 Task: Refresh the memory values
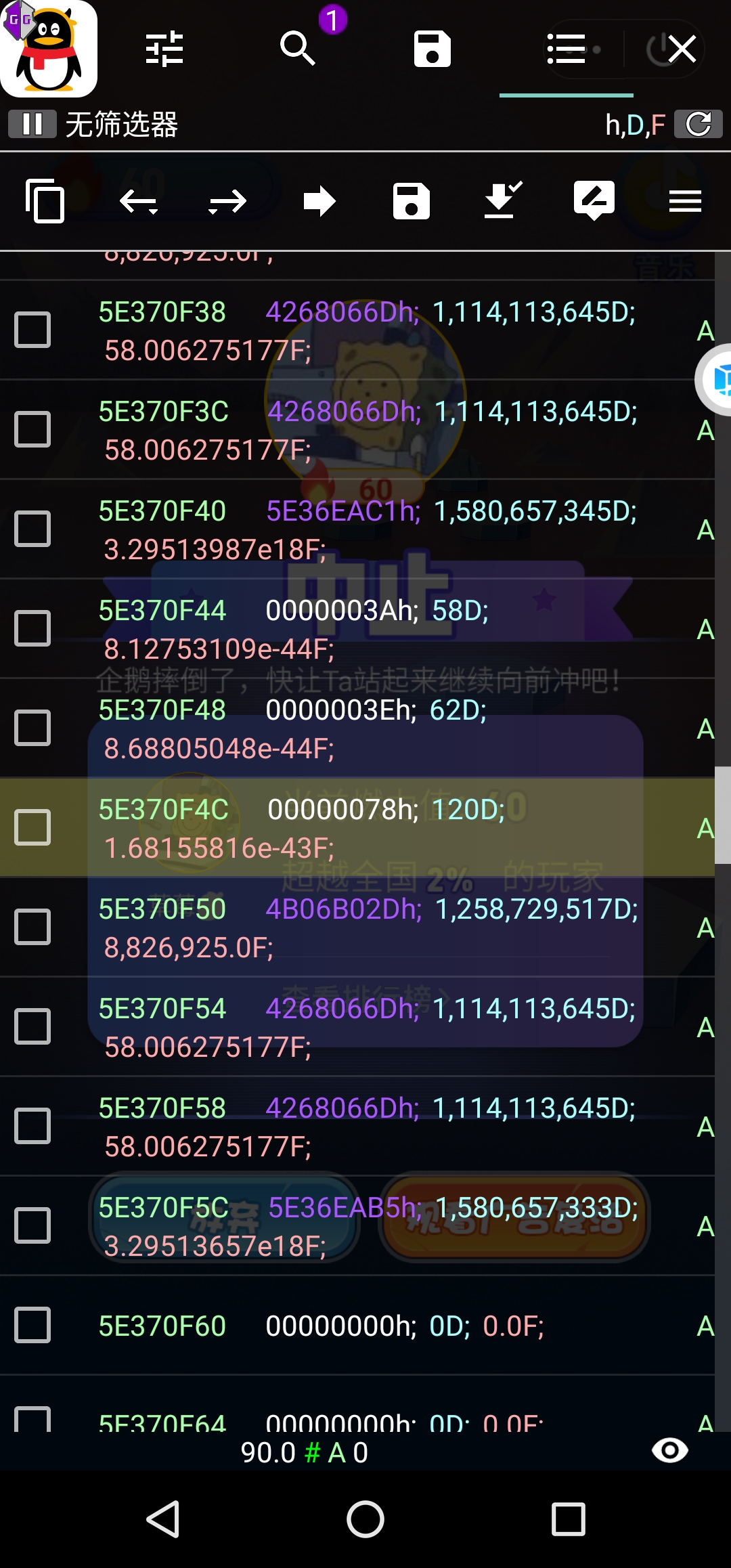coord(698,125)
